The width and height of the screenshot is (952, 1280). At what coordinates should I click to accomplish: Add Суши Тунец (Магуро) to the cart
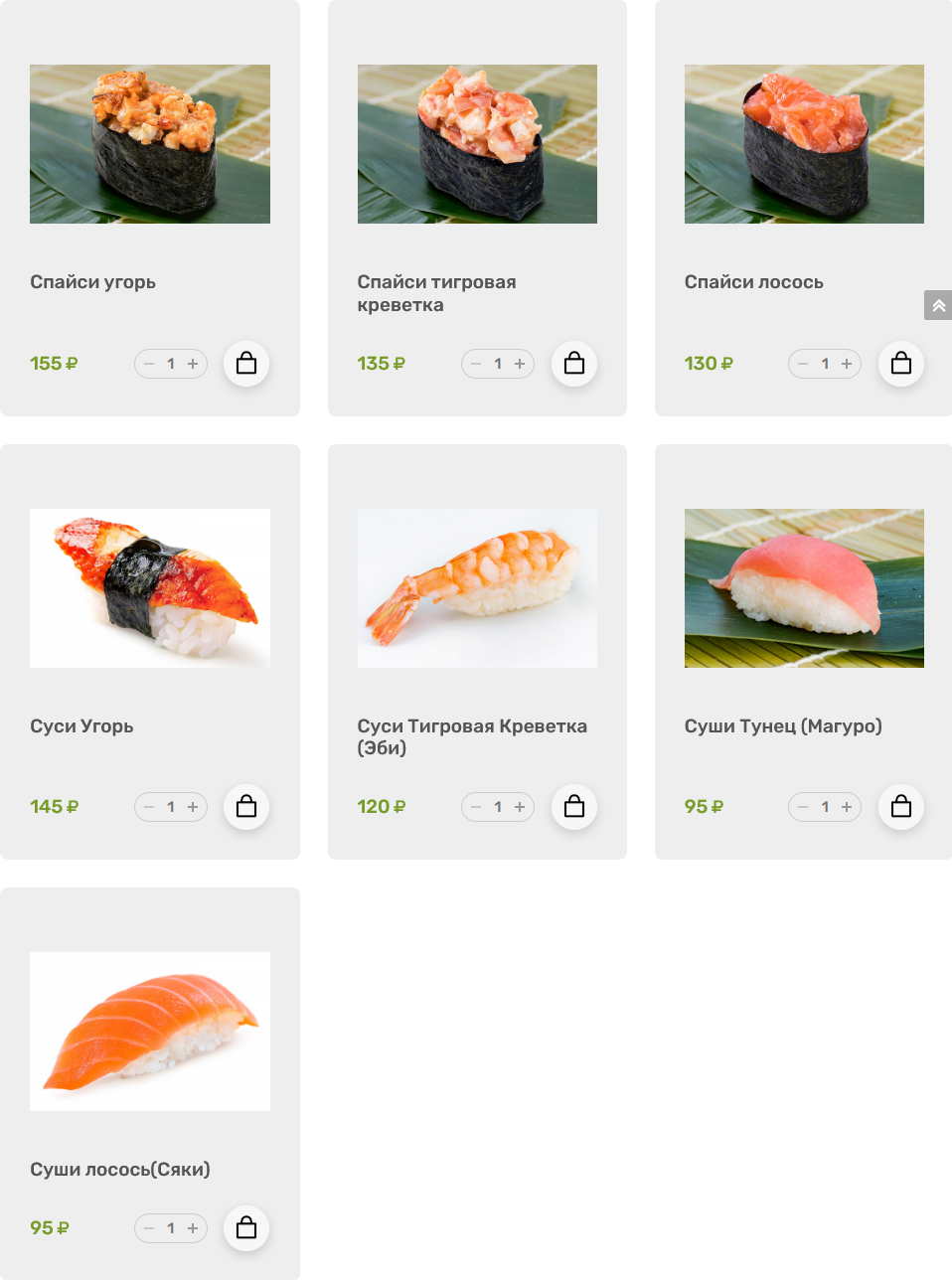901,807
